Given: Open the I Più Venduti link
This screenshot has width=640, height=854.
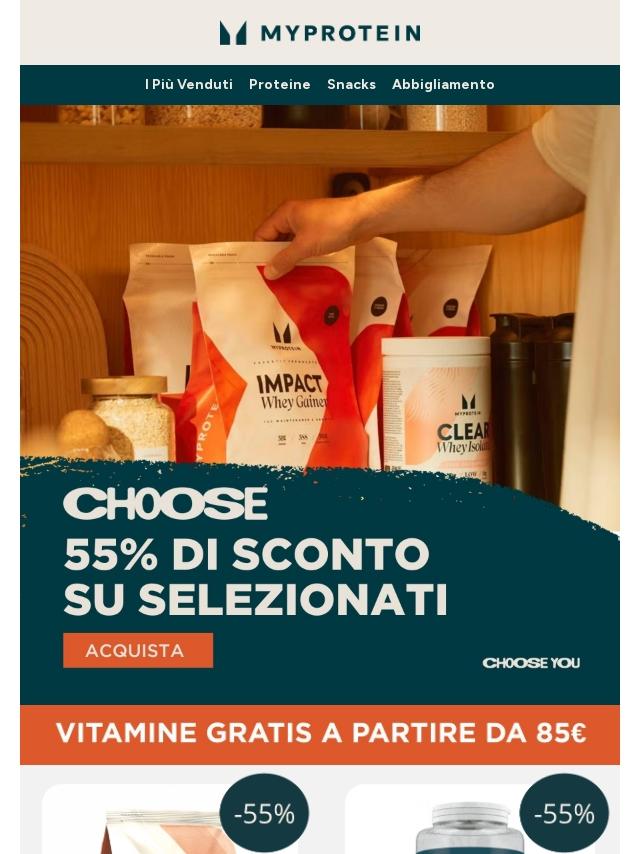Looking at the screenshot, I should click(188, 85).
